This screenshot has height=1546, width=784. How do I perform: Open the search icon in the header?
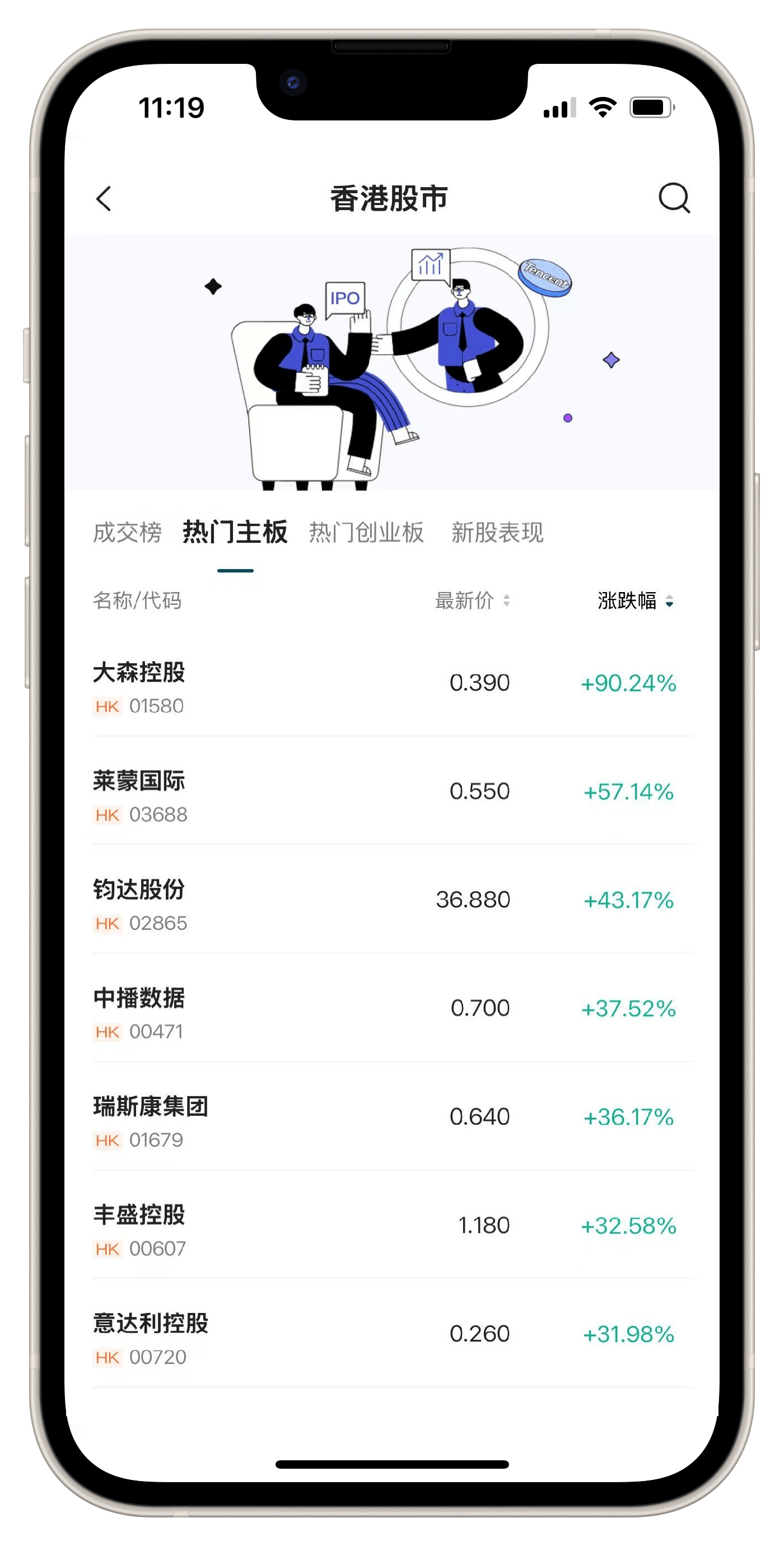tap(674, 198)
